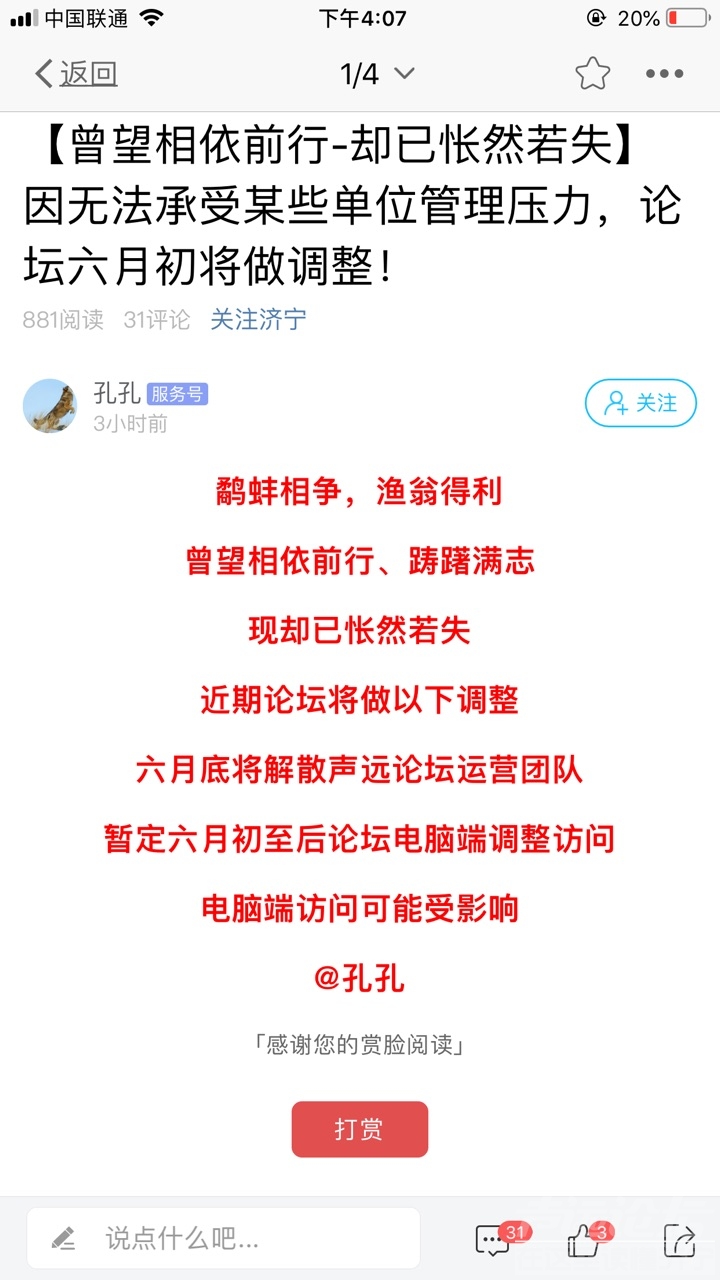
Task: Open the three-dot overflow menu
Action: 664,74
